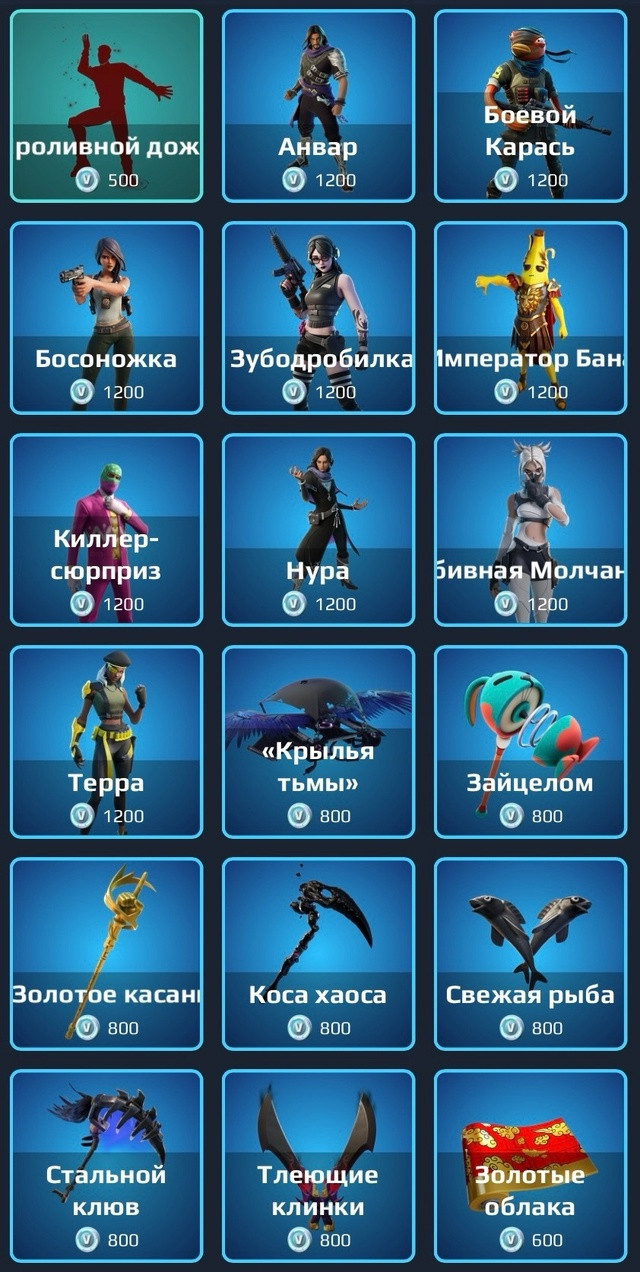View the Молчанка skin card

[530, 530]
